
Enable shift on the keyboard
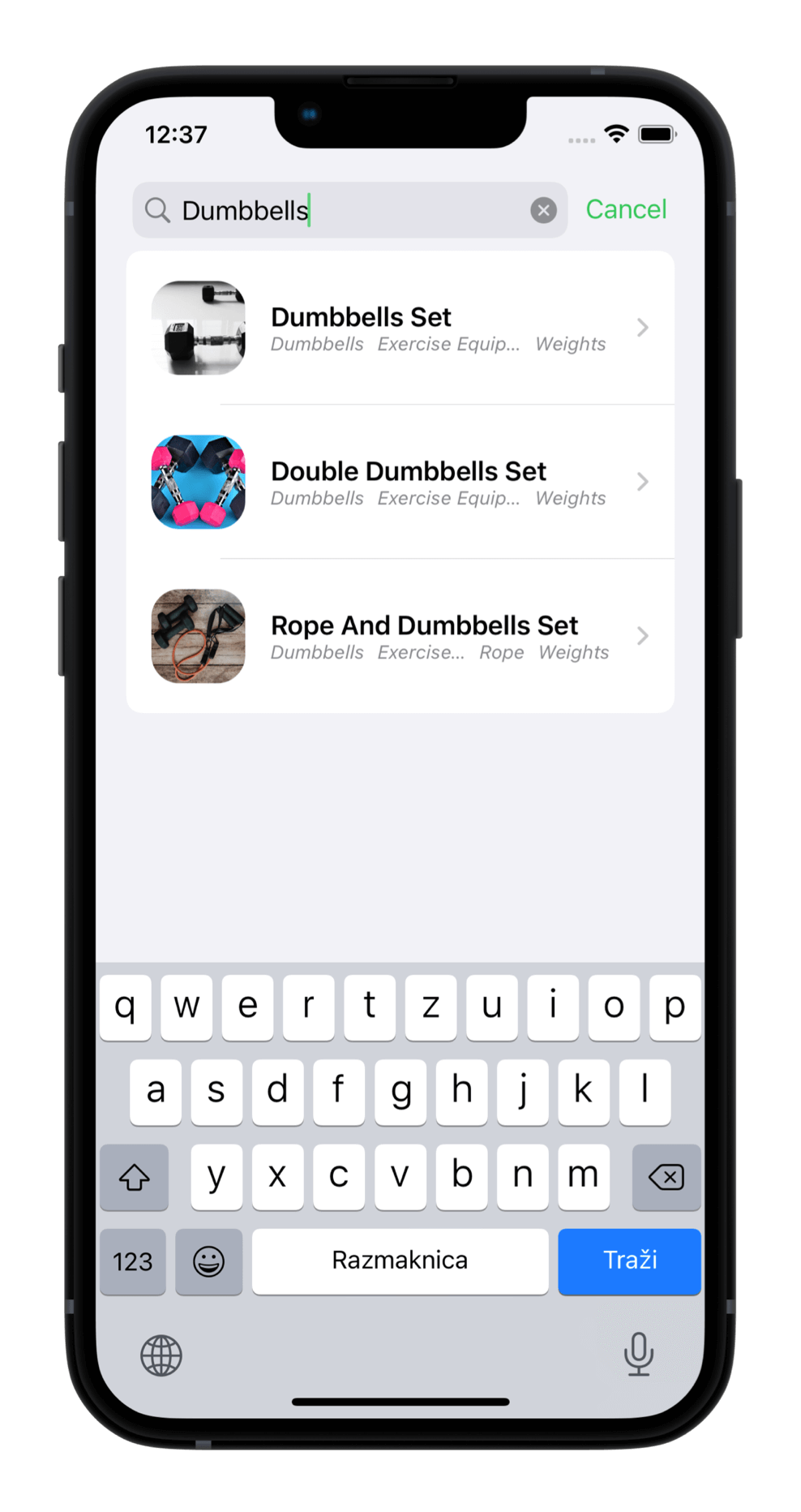[x=135, y=1176]
